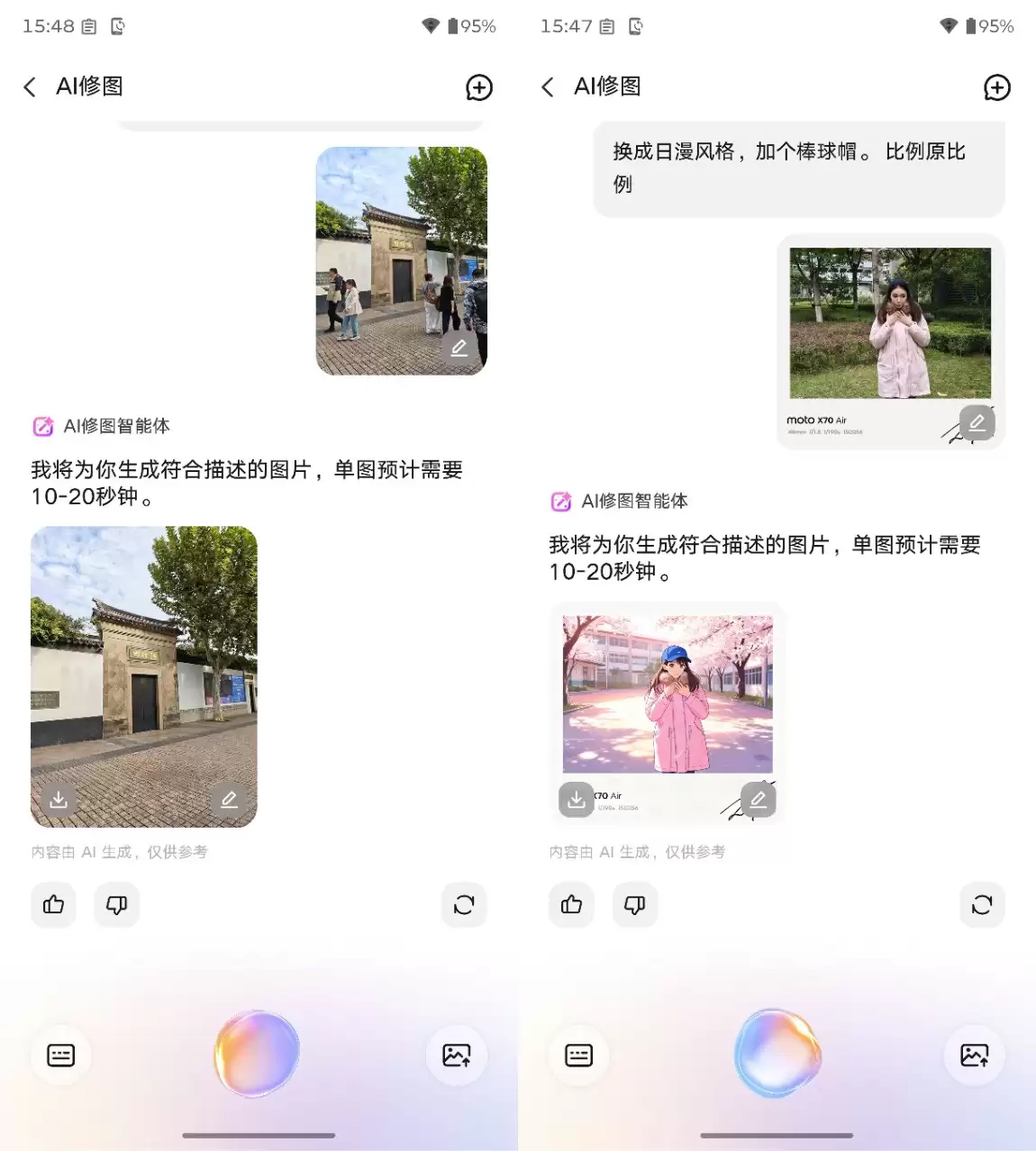Tap the AI assistant orb
Image resolution: width=1036 pixels, height=1151 pixels.
click(257, 1055)
